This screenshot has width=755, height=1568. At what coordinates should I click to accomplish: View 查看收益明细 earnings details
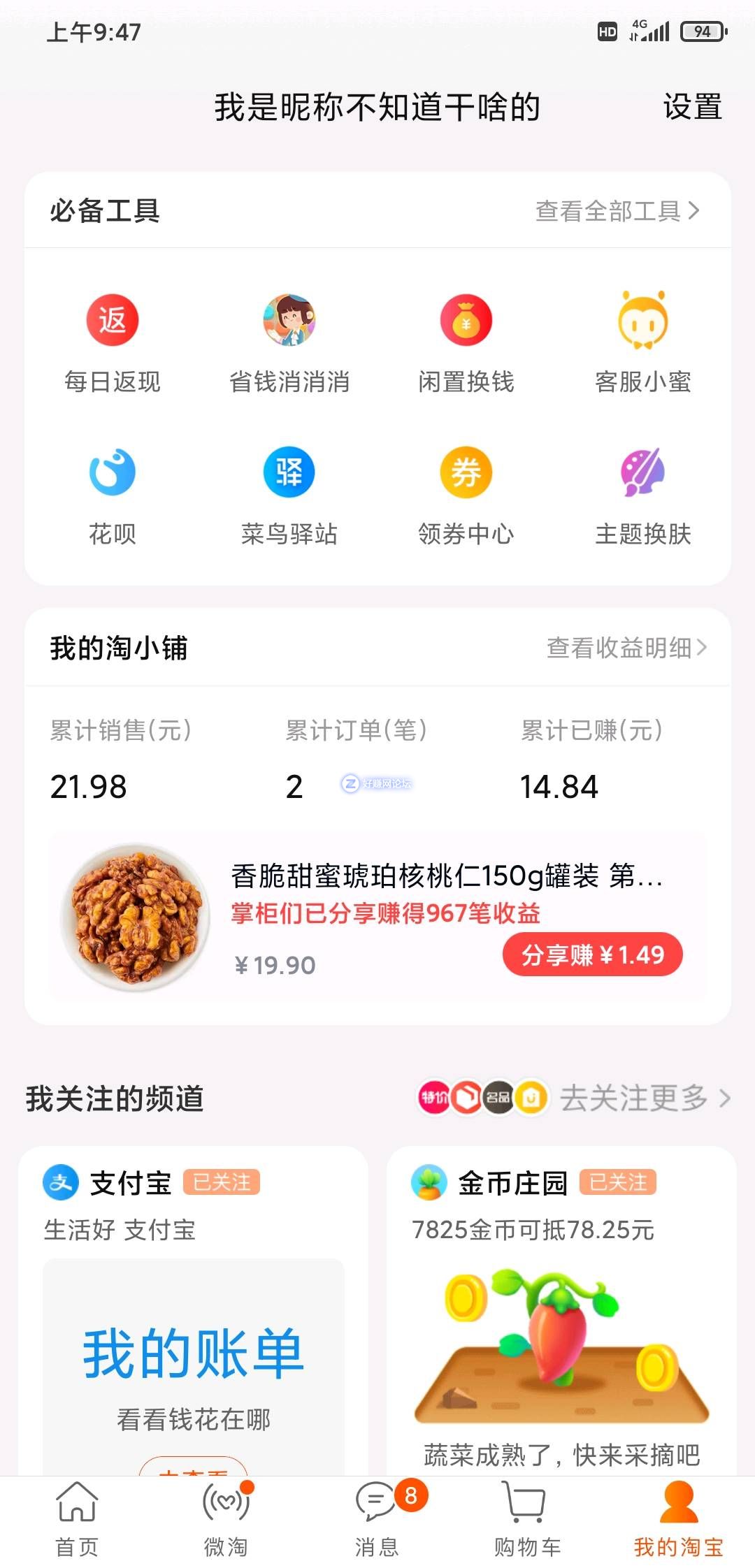[x=626, y=648]
